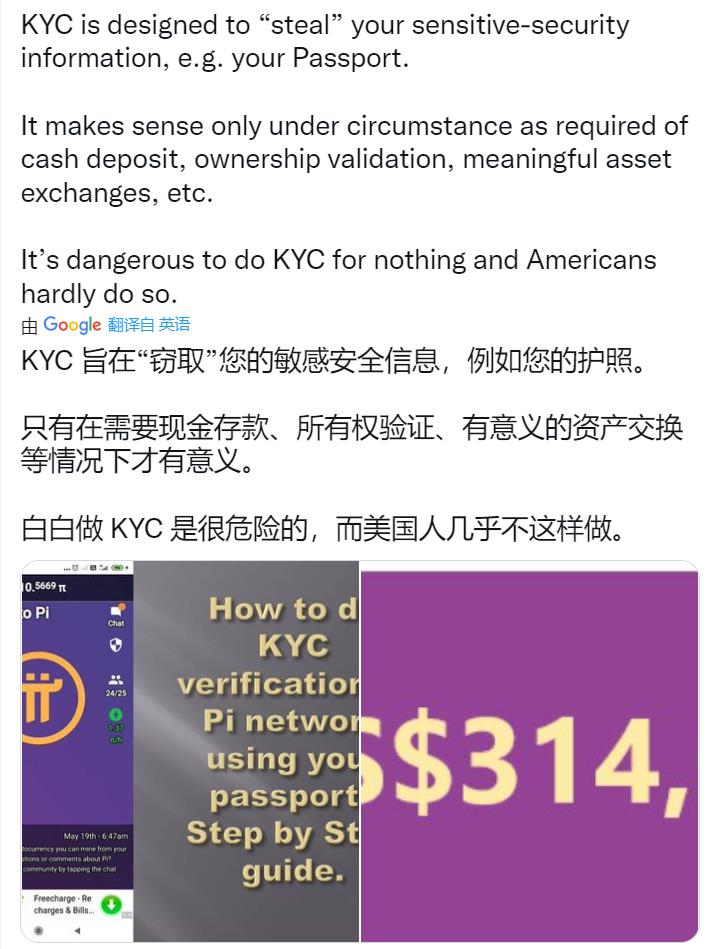Open the purple $314 image
This screenshot has width=712, height=949.
tap(528, 750)
